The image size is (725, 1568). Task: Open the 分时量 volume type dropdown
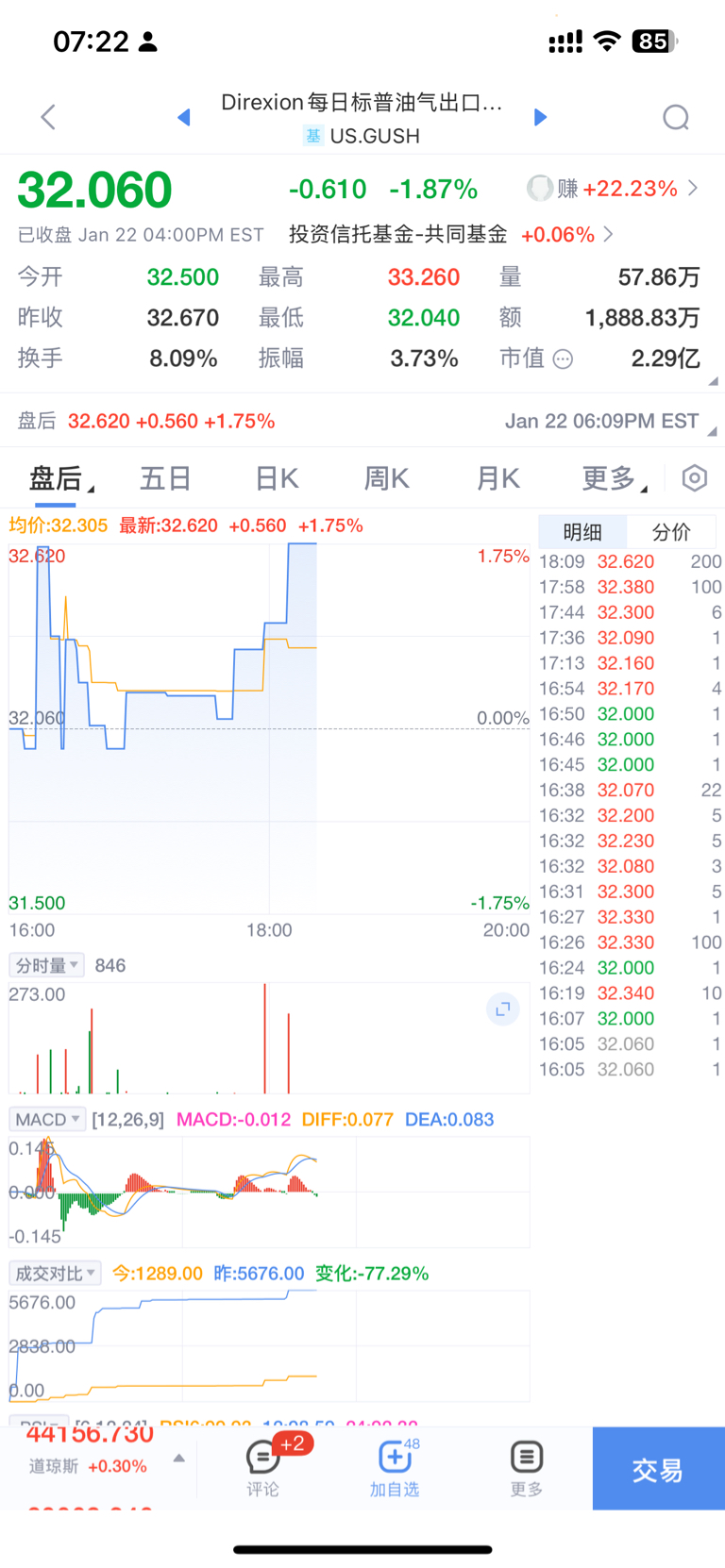point(45,965)
